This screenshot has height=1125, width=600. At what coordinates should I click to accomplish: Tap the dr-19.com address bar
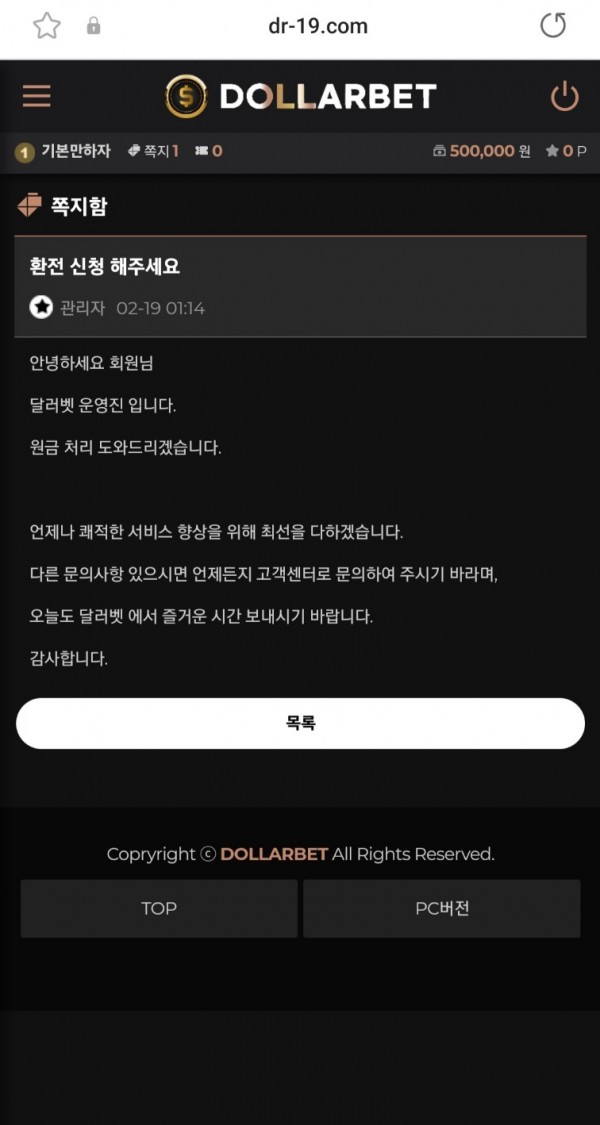318,26
